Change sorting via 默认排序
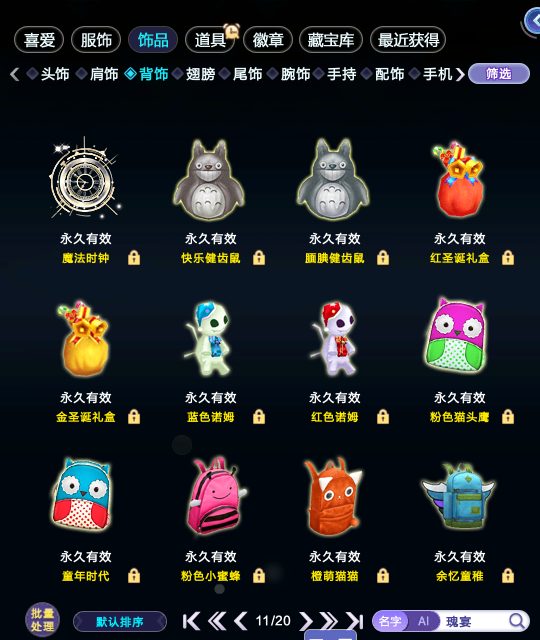The width and height of the screenshot is (540, 640). tap(120, 622)
